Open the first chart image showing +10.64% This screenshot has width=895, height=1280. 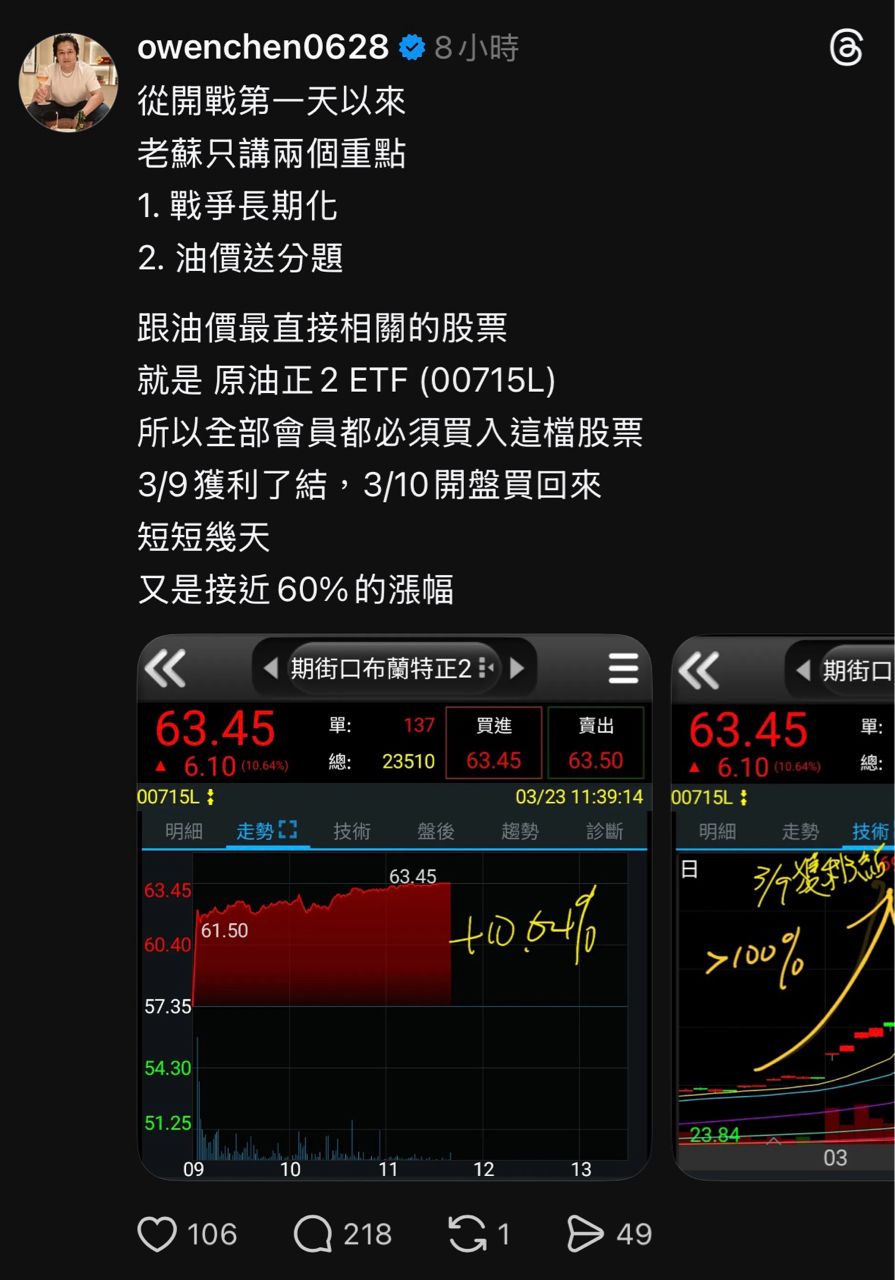click(394, 906)
